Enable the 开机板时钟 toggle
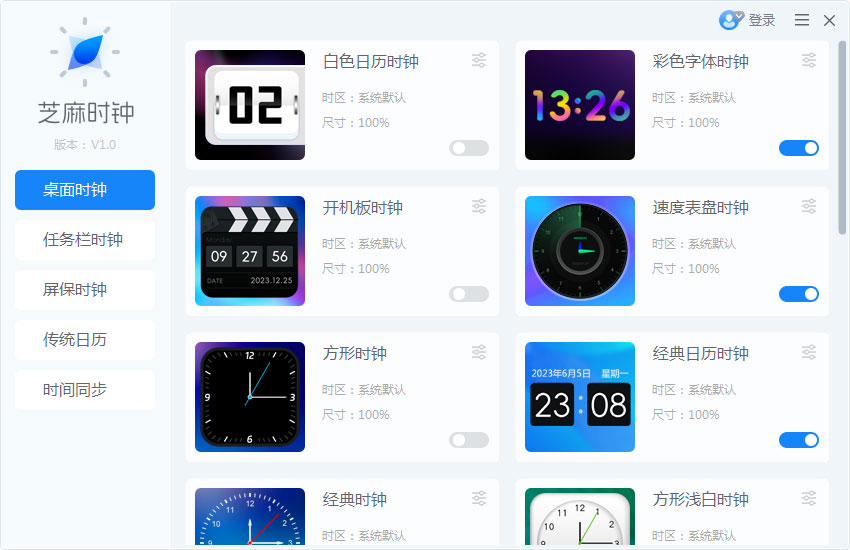850x550 pixels. [469, 294]
